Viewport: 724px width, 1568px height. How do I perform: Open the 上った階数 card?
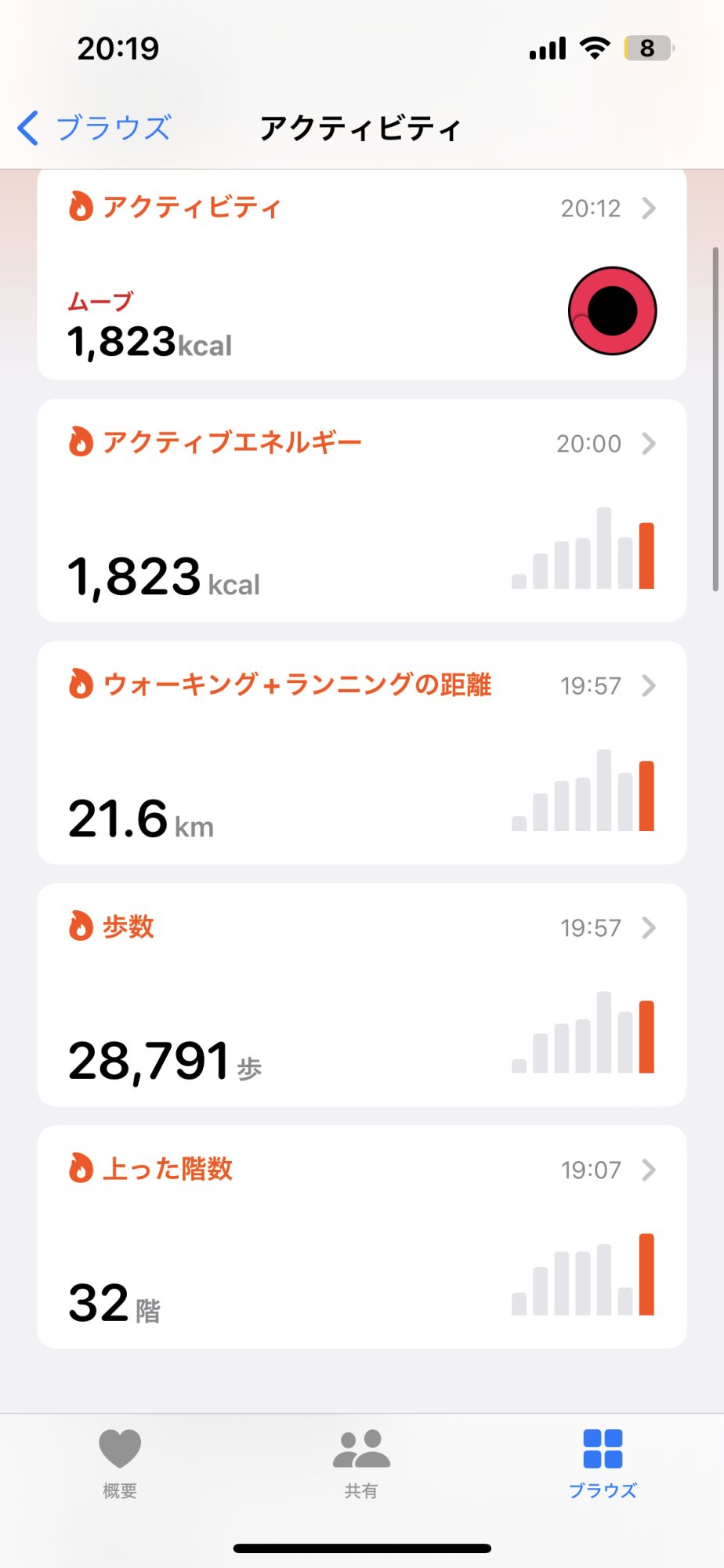point(361,1236)
